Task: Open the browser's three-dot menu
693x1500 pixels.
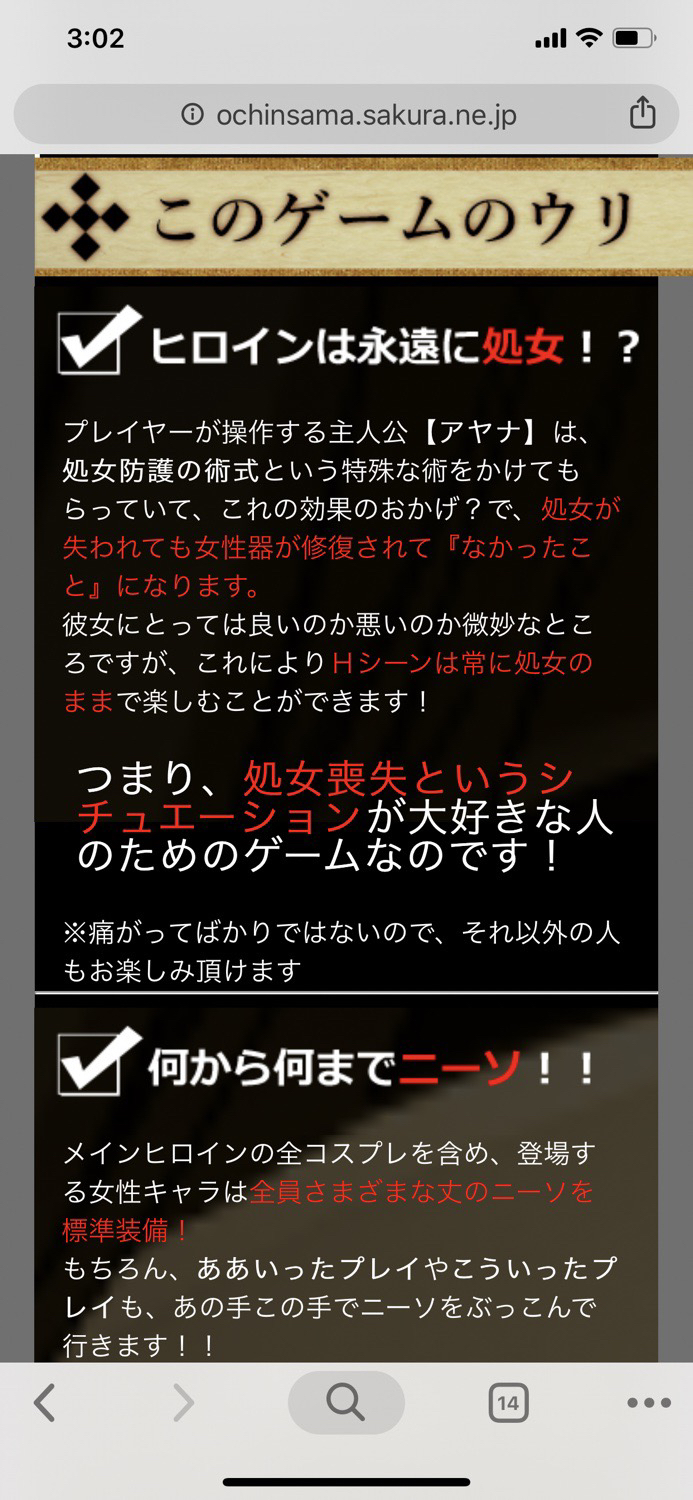Action: [648, 1403]
